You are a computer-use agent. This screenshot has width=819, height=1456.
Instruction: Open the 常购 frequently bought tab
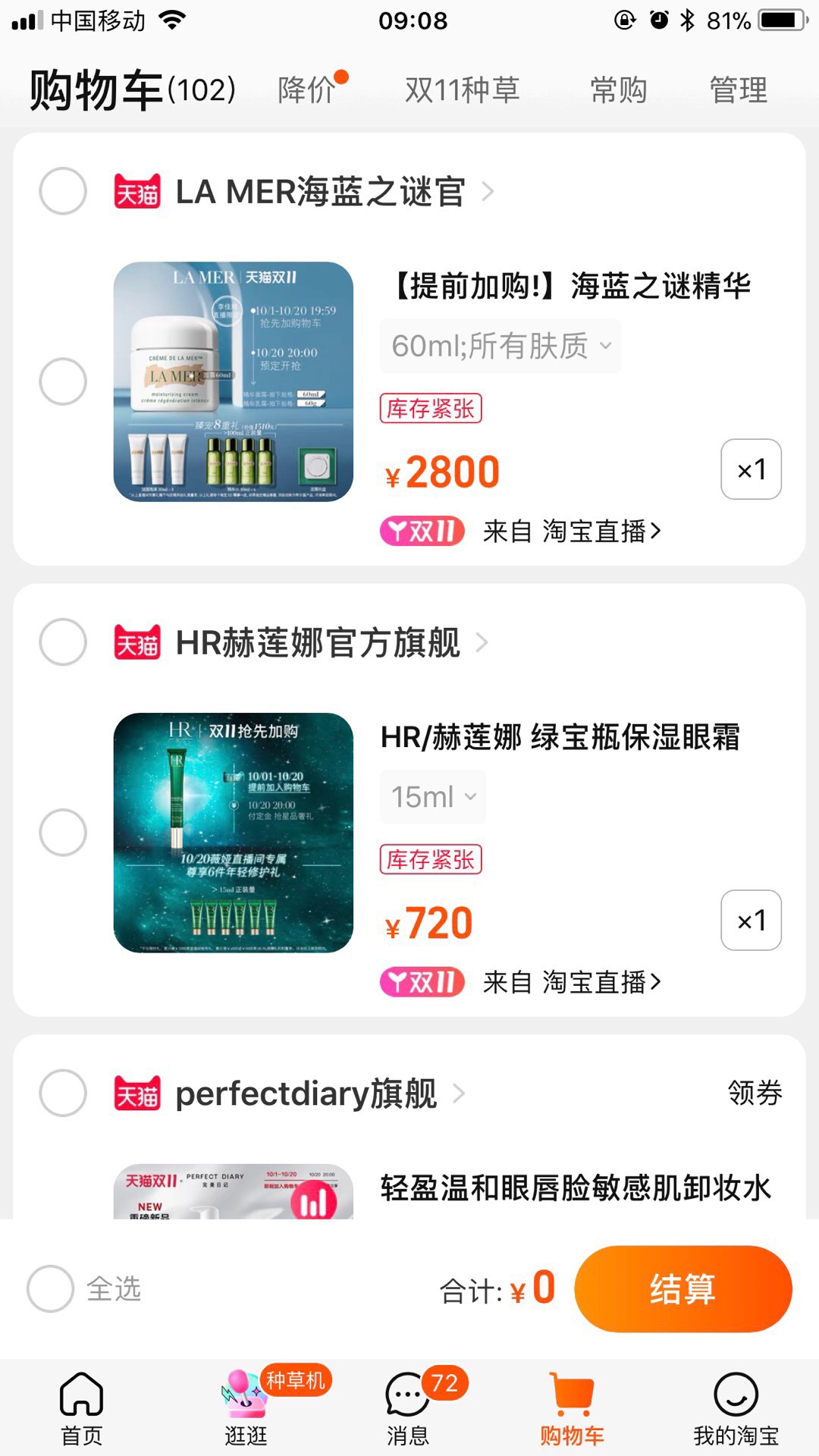click(x=618, y=90)
